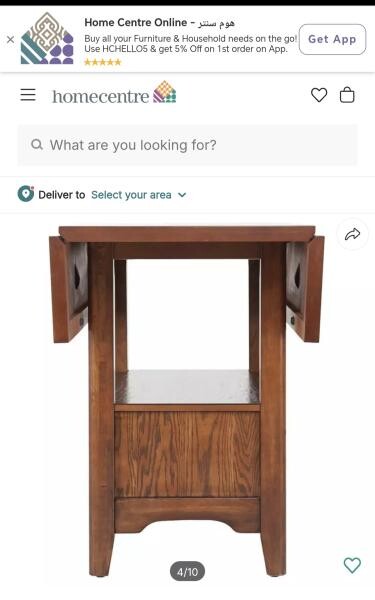Open the shopping bag

pos(347,95)
